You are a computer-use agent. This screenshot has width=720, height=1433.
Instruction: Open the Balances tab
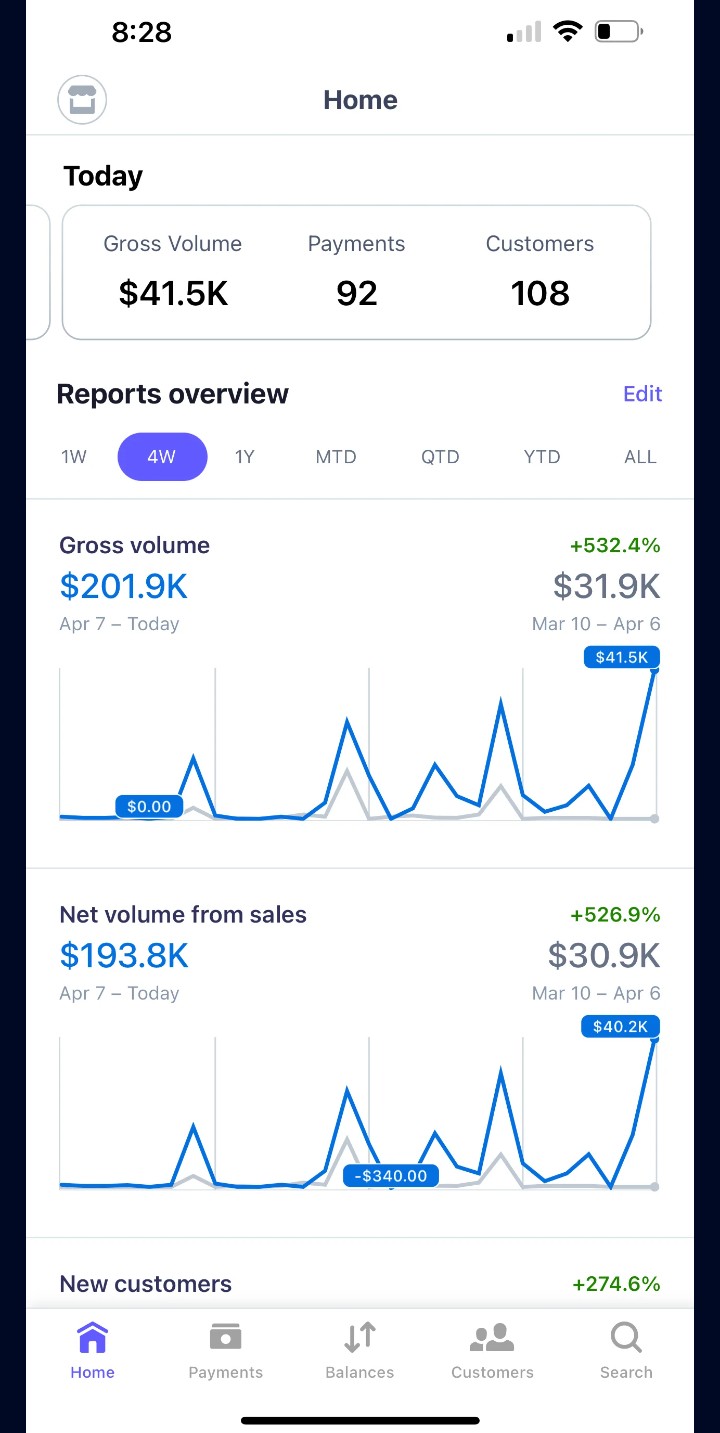360,1351
